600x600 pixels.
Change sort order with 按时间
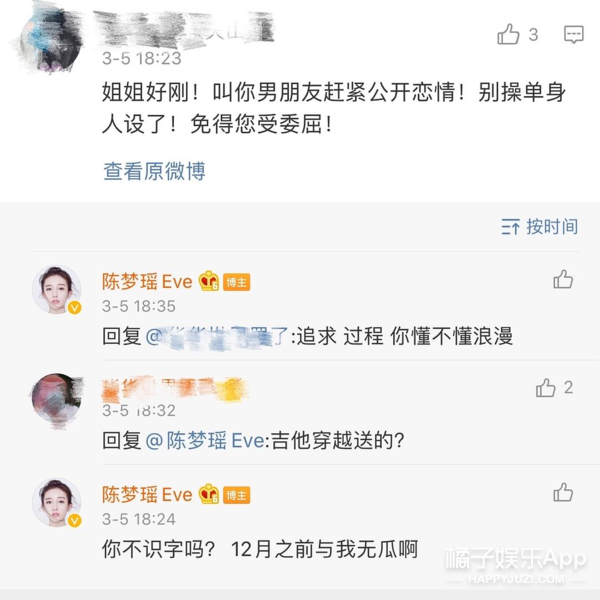pos(540,227)
